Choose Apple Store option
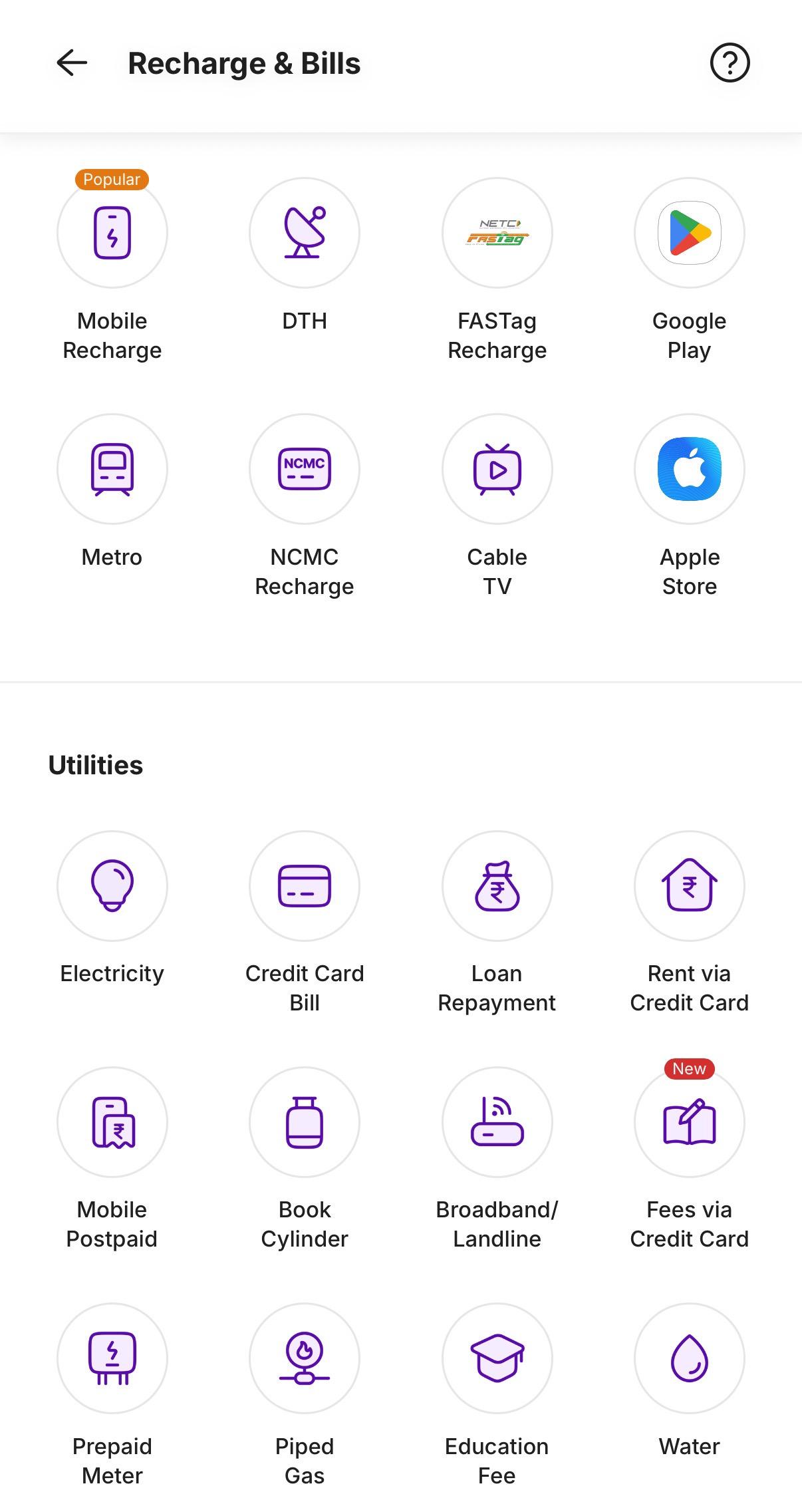This screenshot has width=802, height=1512. [x=689, y=469]
